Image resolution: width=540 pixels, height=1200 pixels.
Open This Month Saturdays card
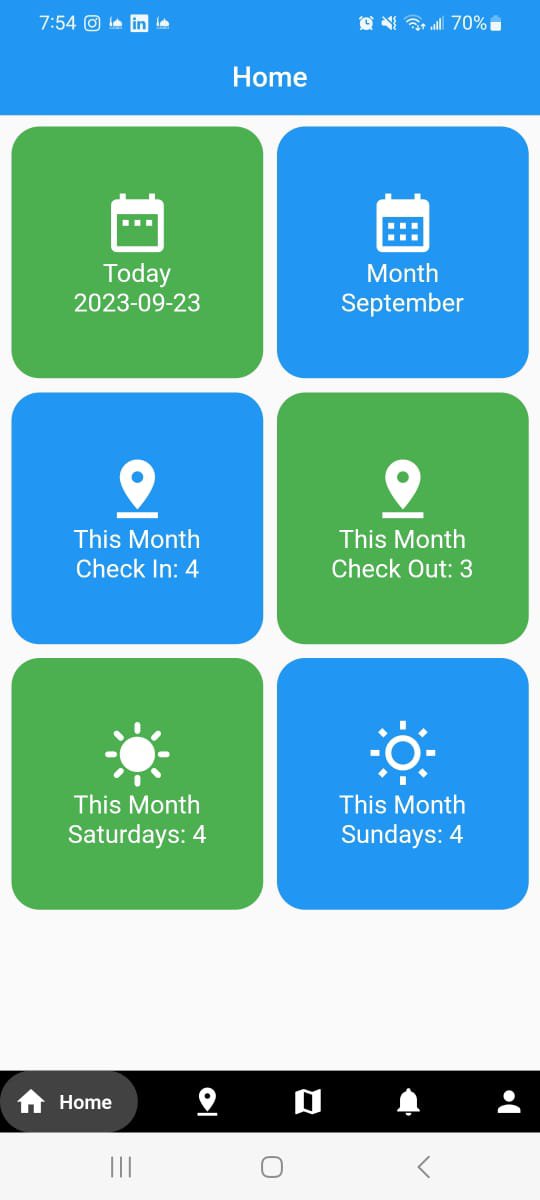[x=137, y=784]
